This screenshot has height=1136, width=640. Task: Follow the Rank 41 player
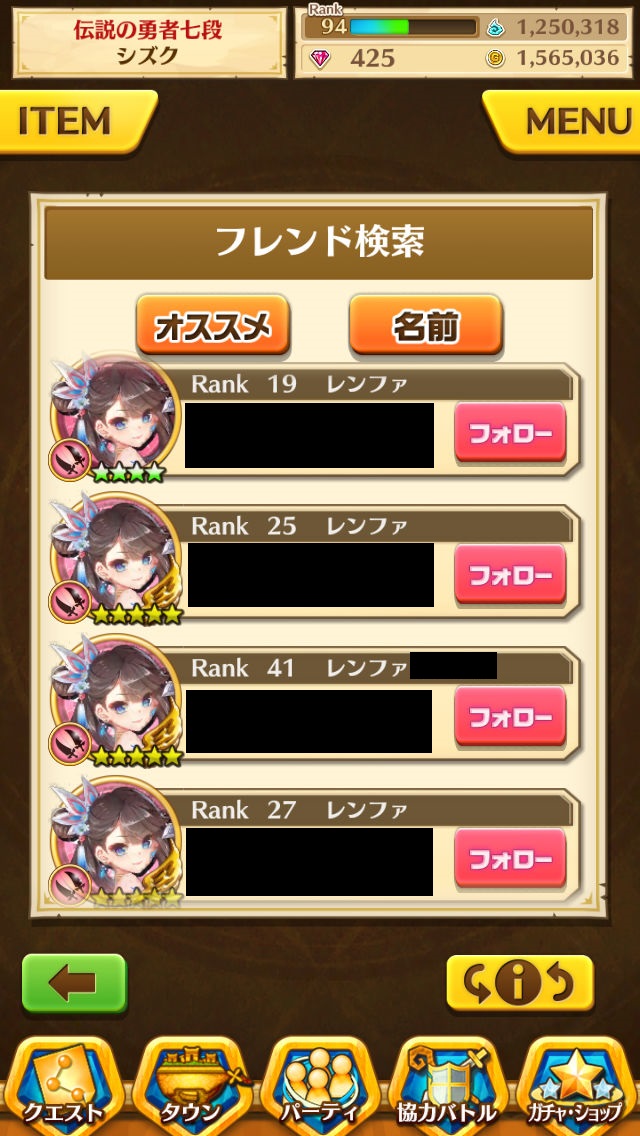pyautogui.click(x=510, y=716)
